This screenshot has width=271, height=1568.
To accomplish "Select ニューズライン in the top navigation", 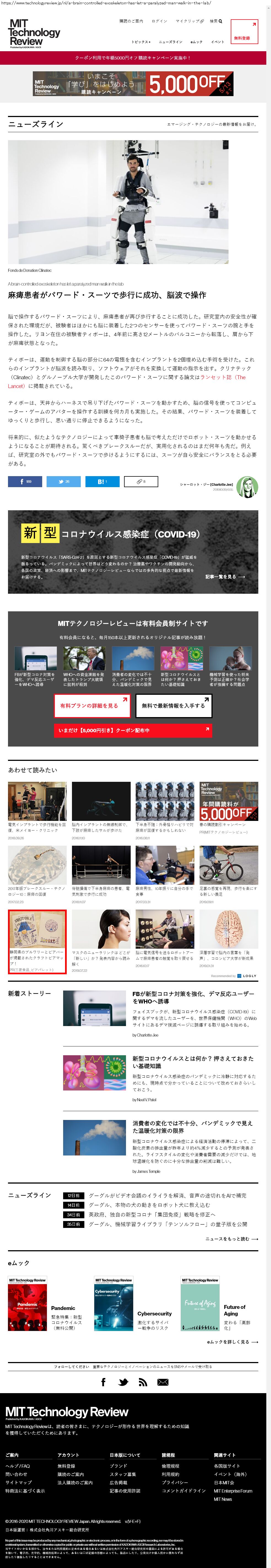I will click(x=171, y=42).
